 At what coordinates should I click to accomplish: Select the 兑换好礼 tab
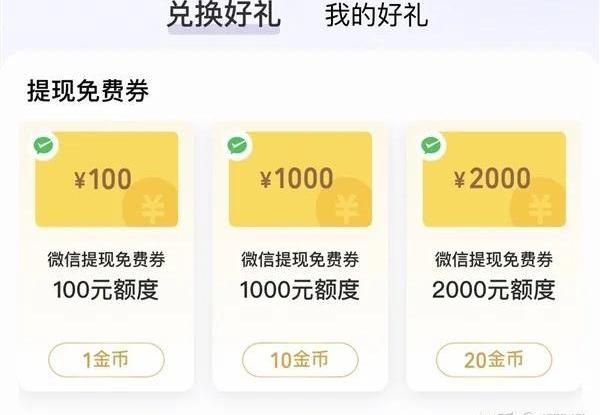click(x=224, y=17)
